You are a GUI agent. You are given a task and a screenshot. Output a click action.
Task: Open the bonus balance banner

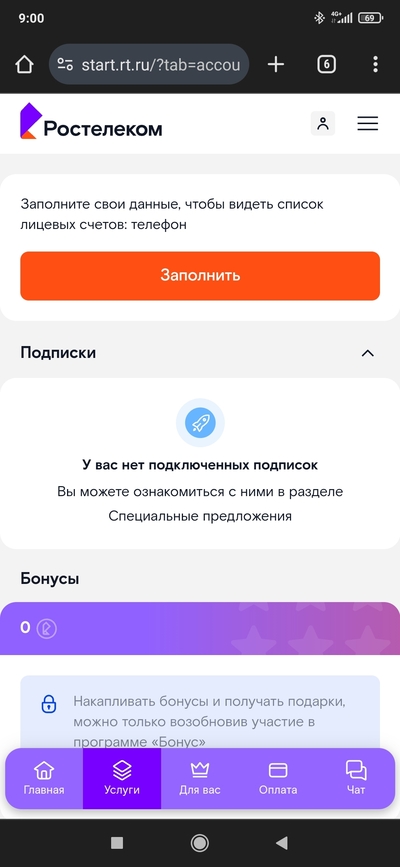[x=200, y=628]
